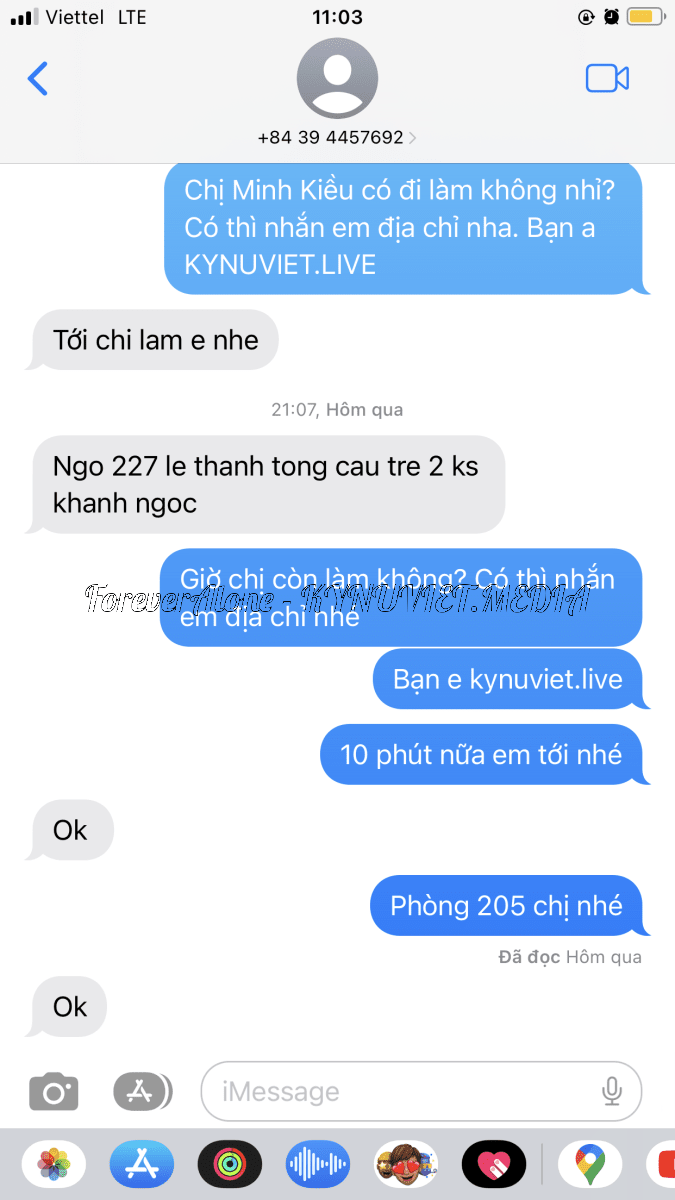Open the Memoji stickers app
The width and height of the screenshot is (675, 1200).
(405, 1164)
